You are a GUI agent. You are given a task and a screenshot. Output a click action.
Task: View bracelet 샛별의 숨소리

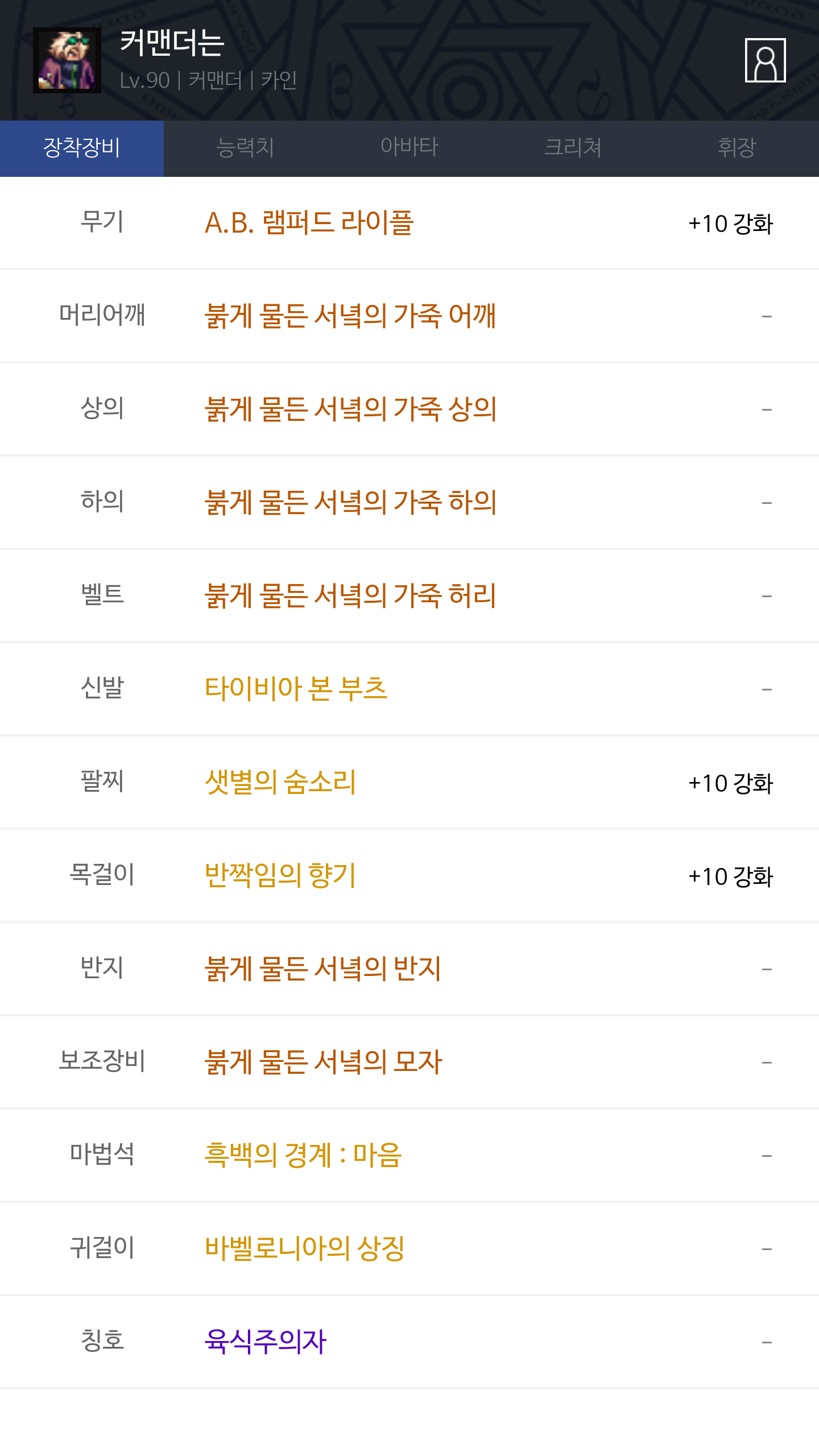pyautogui.click(x=280, y=783)
